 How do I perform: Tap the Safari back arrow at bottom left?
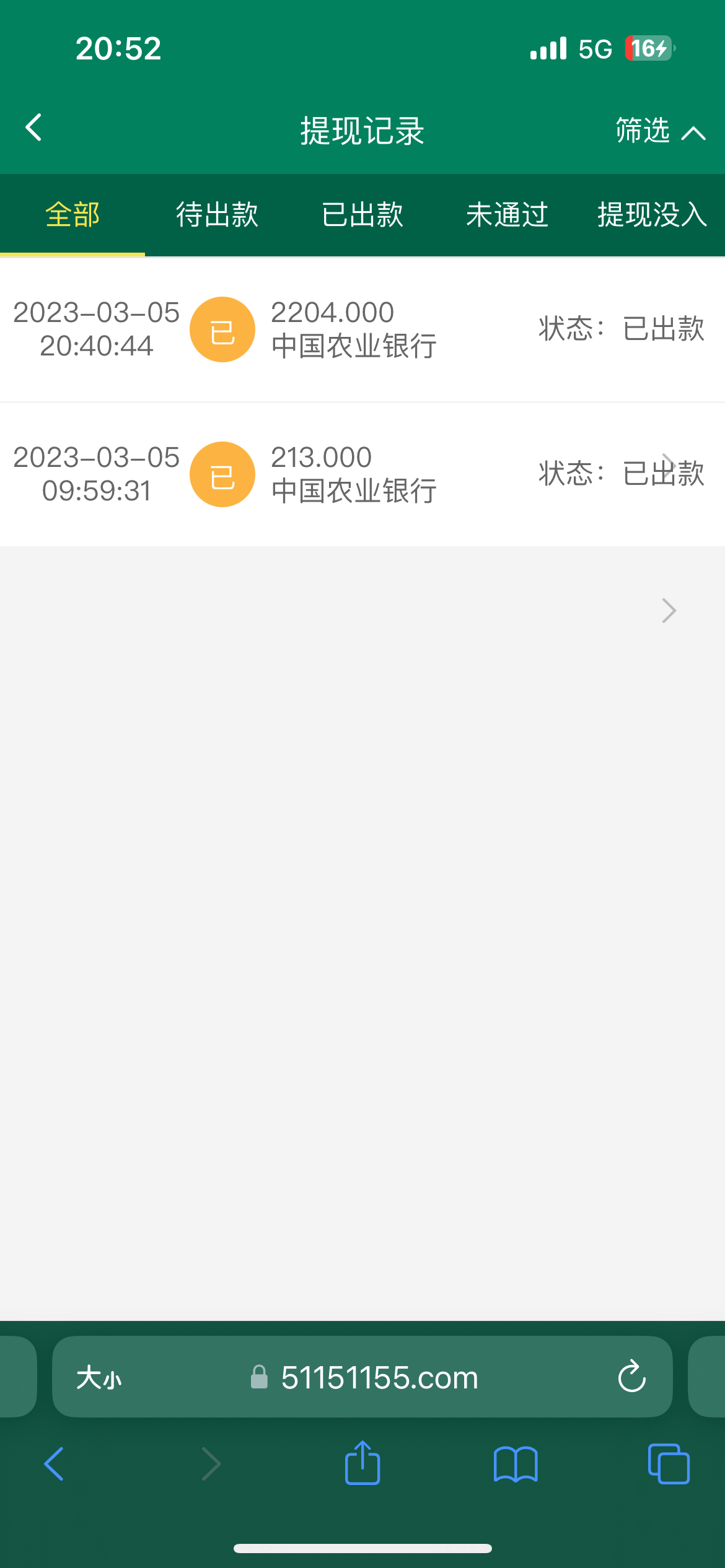coord(53,1464)
